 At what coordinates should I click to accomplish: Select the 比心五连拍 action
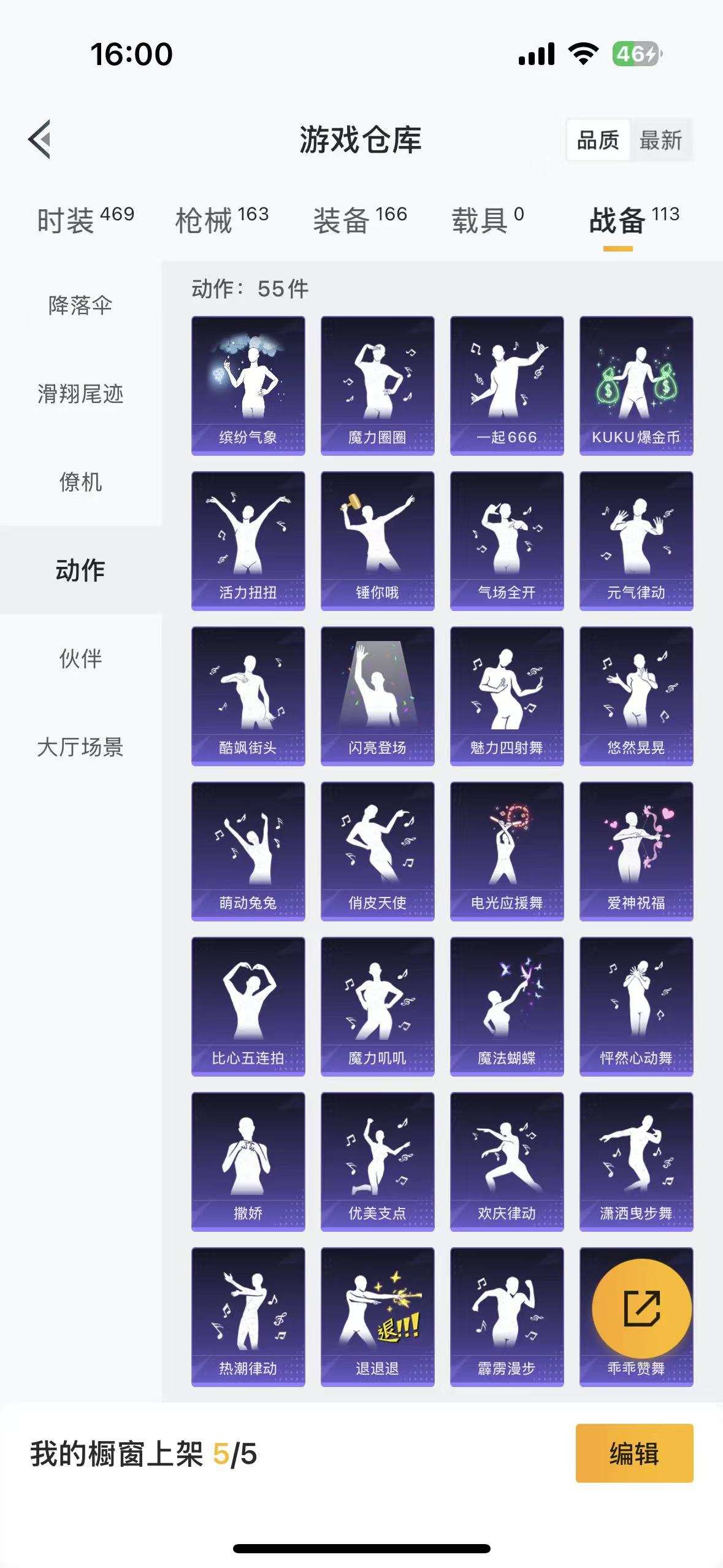(x=248, y=1006)
